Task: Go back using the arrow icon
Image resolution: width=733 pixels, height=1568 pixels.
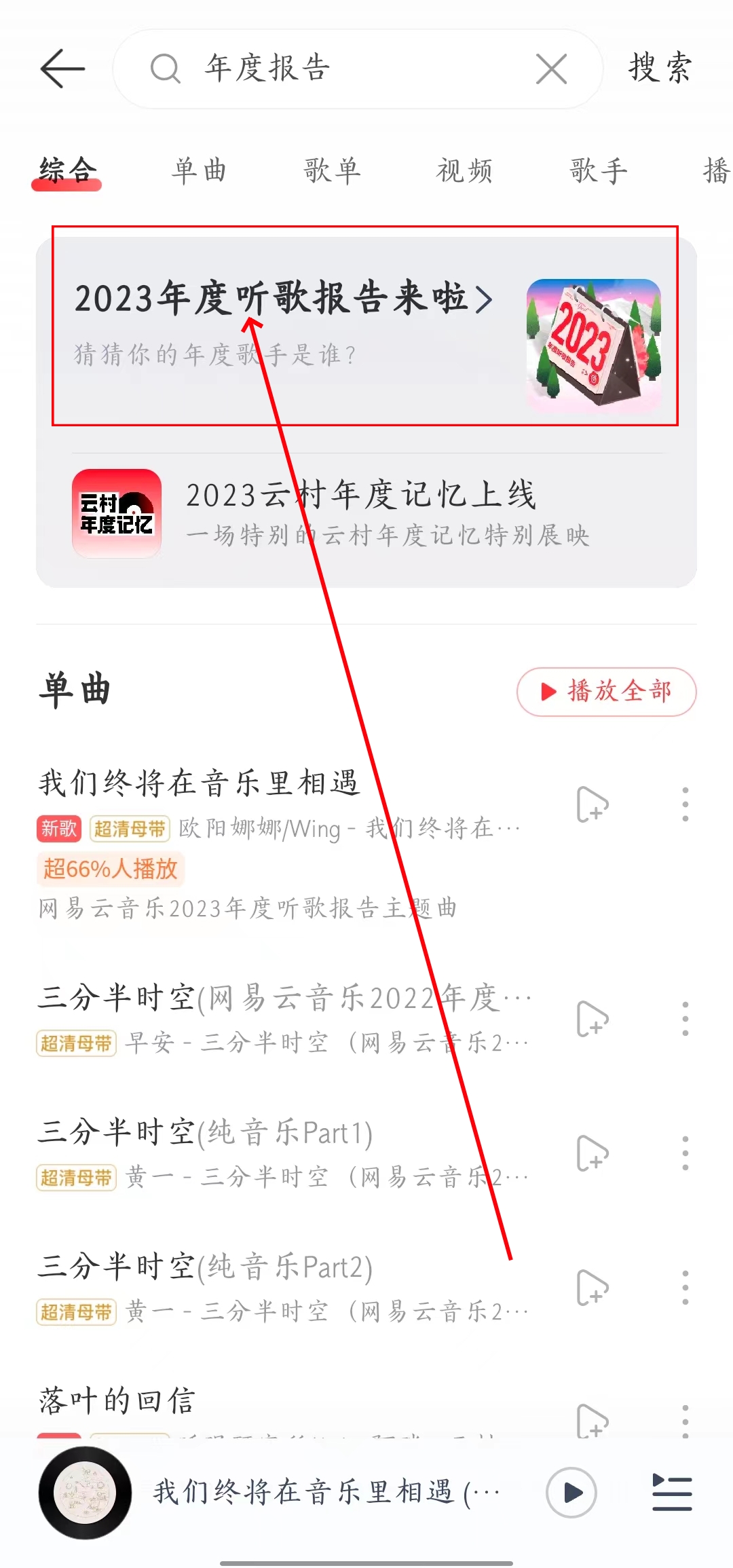Action: [62, 69]
